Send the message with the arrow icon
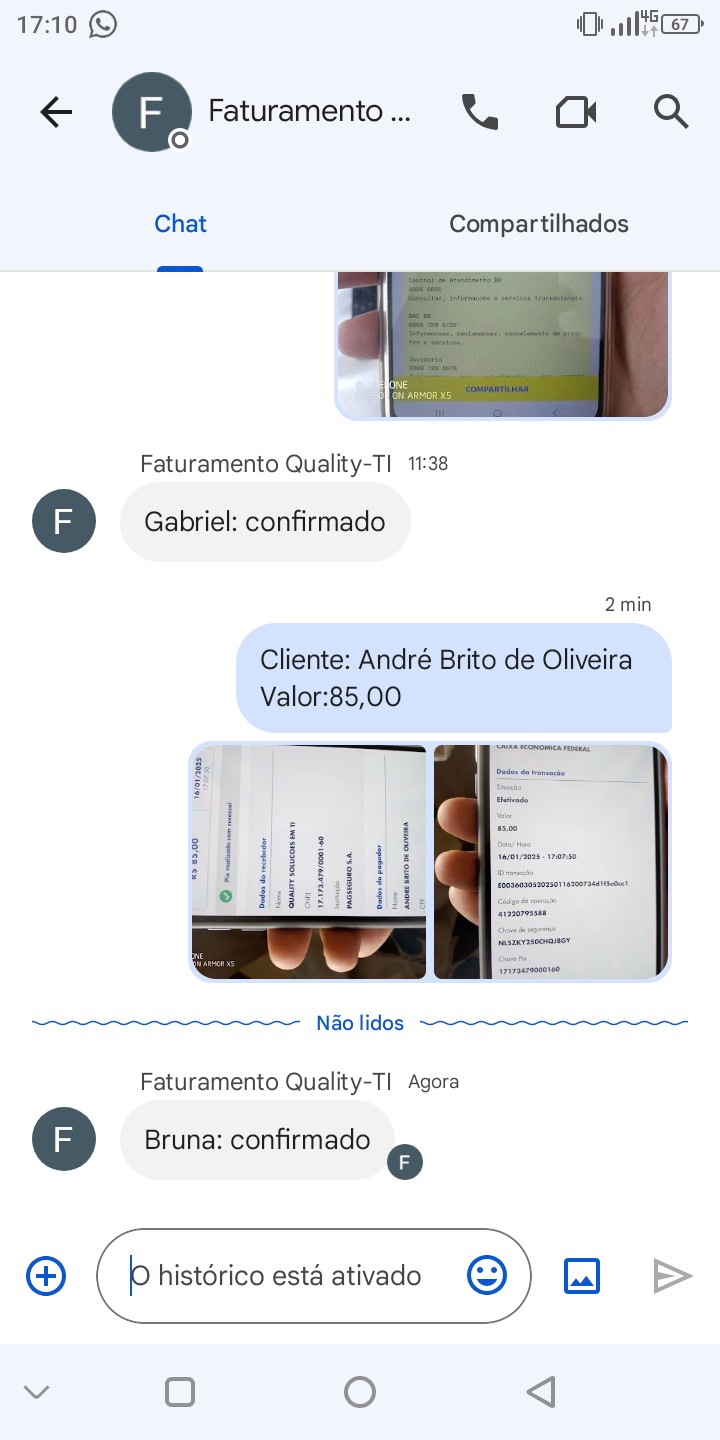 (672, 1276)
